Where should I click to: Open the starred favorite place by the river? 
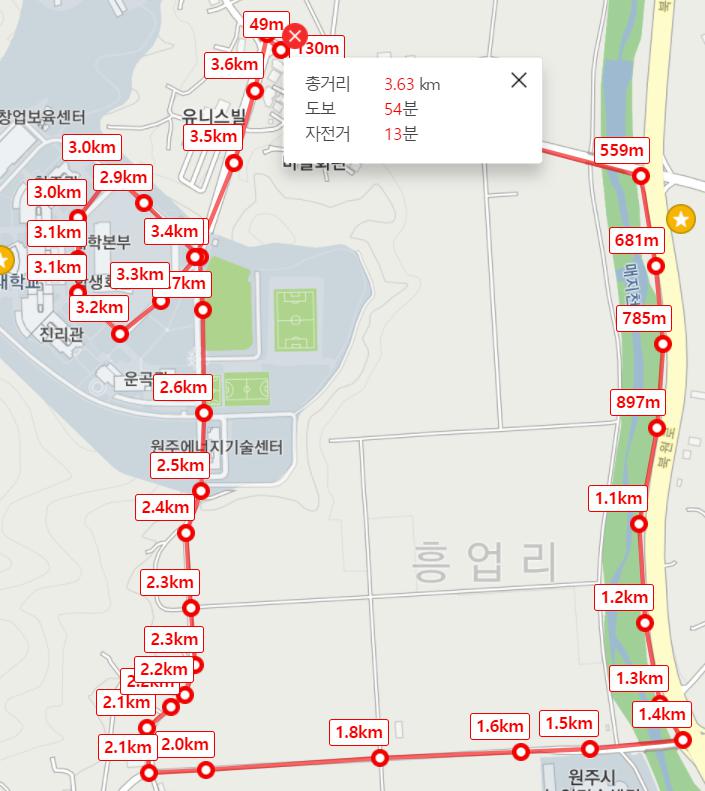[x=681, y=219]
